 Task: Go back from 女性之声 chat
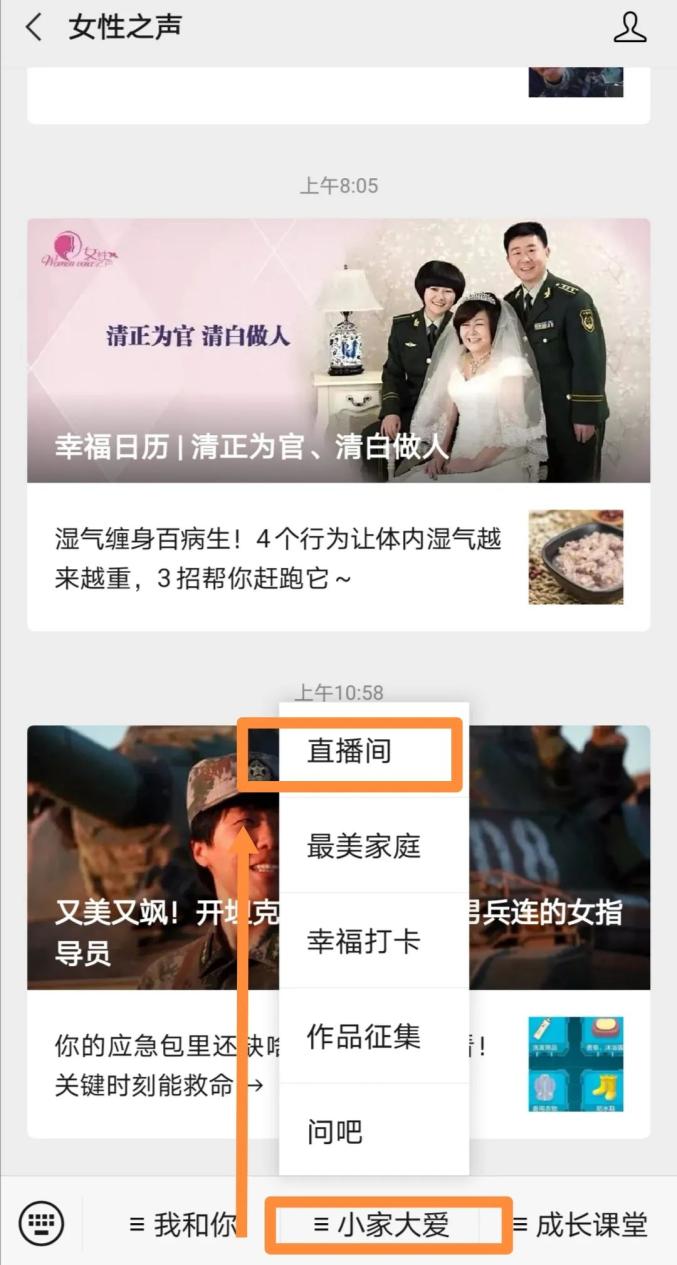pos(34,28)
